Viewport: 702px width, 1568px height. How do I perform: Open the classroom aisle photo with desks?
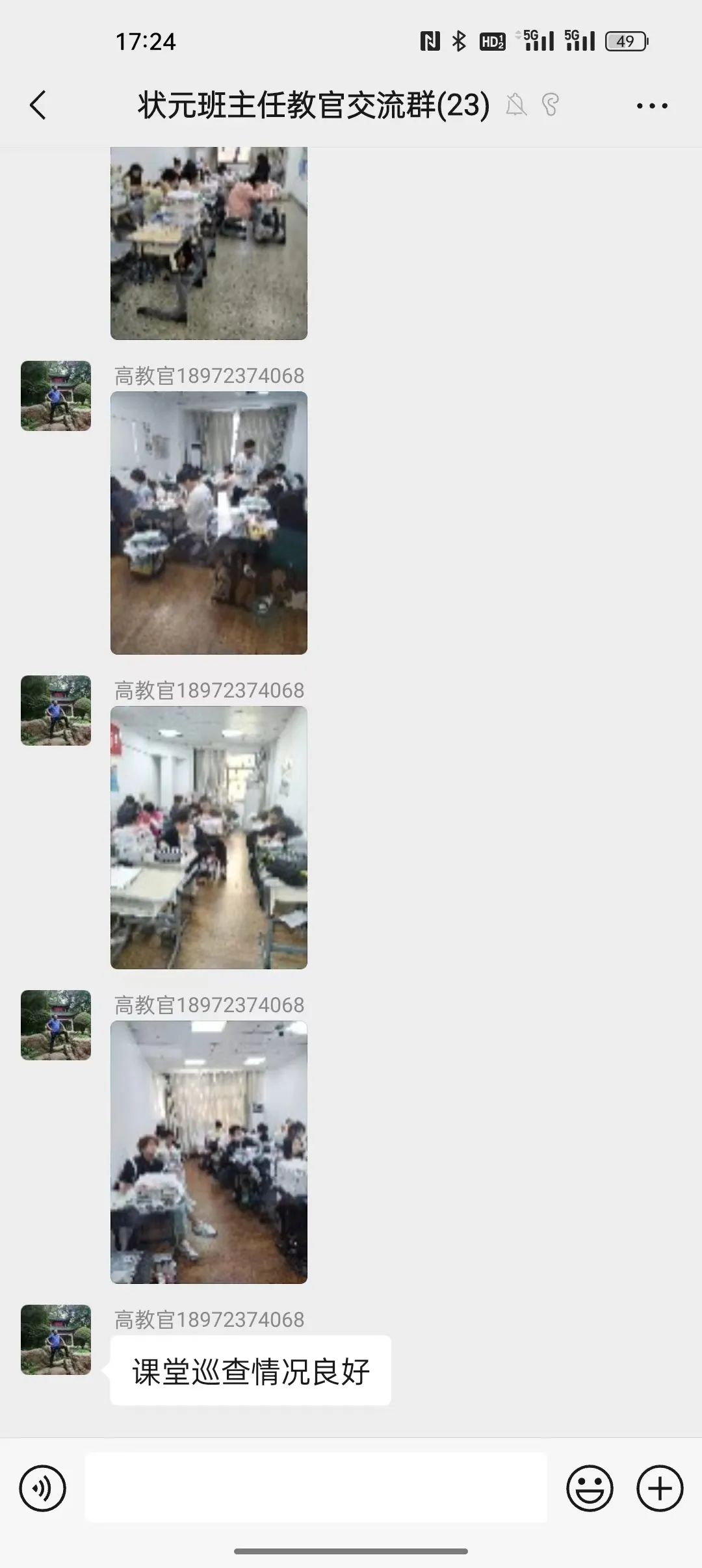pos(209,837)
